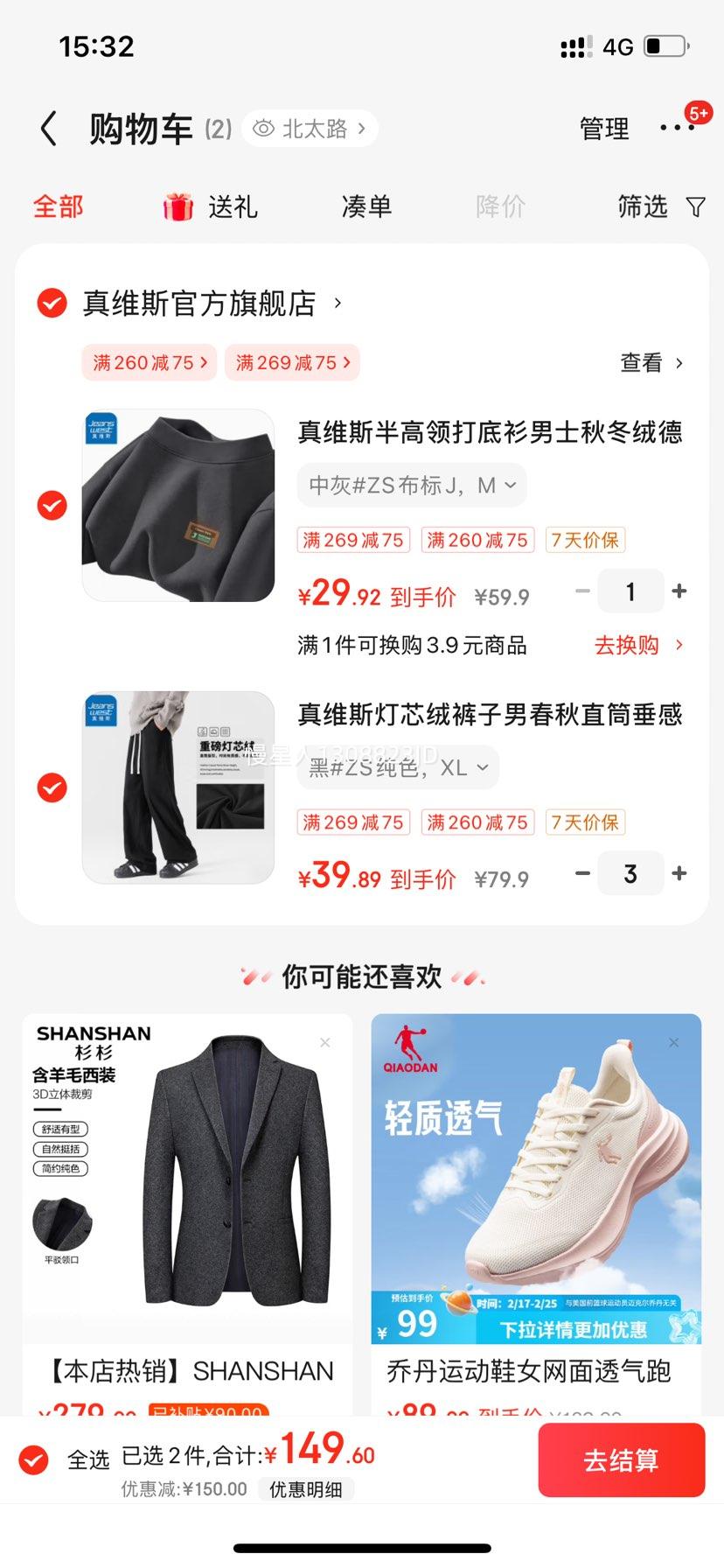This screenshot has width=724, height=1568.
Task: Open 去换购 to redeem the exchange offer
Action: tap(629, 645)
